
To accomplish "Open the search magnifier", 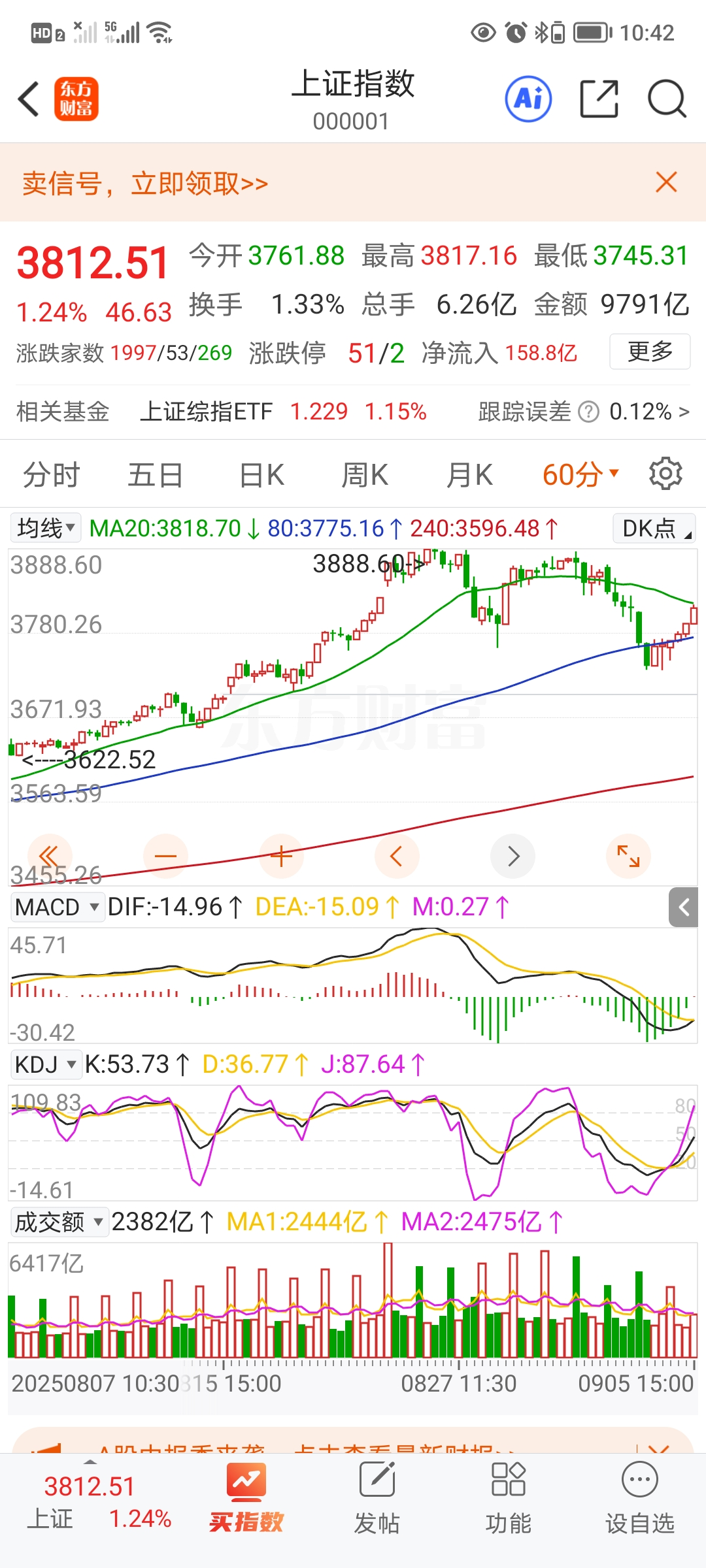I will 666,99.
